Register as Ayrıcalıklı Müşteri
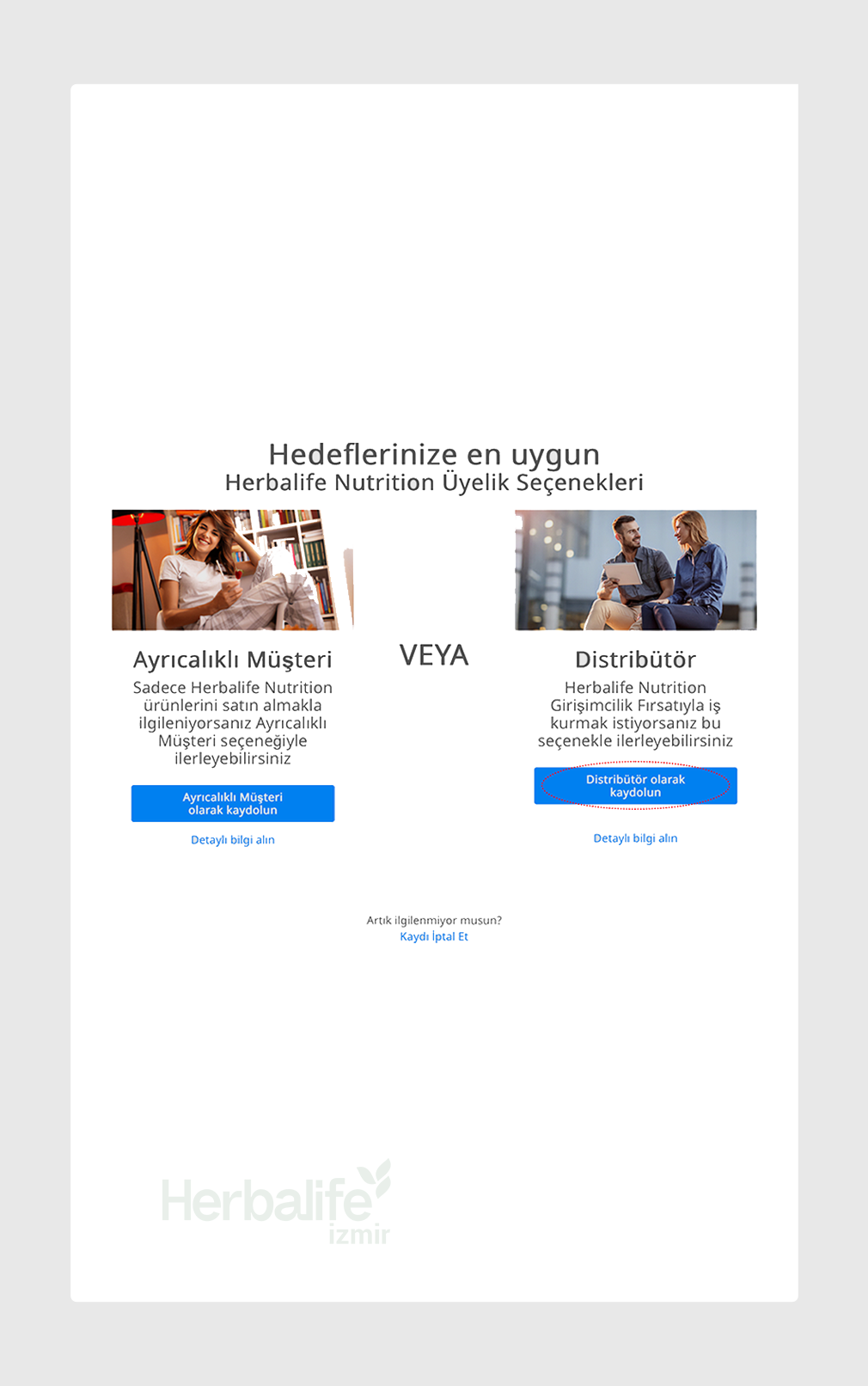This screenshot has width=868, height=1386. click(x=232, y=803)
